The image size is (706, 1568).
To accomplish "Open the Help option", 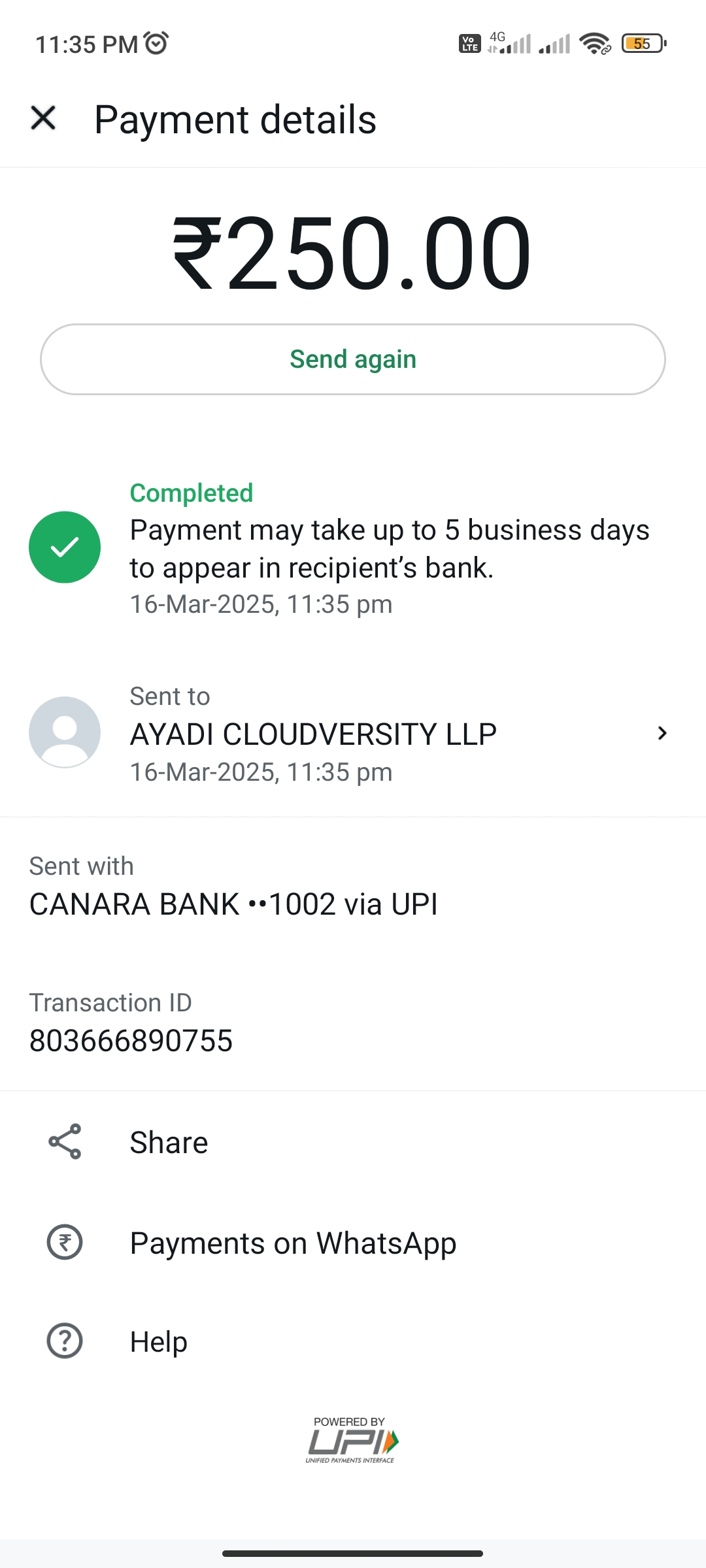I will (x=158, y=1342).
